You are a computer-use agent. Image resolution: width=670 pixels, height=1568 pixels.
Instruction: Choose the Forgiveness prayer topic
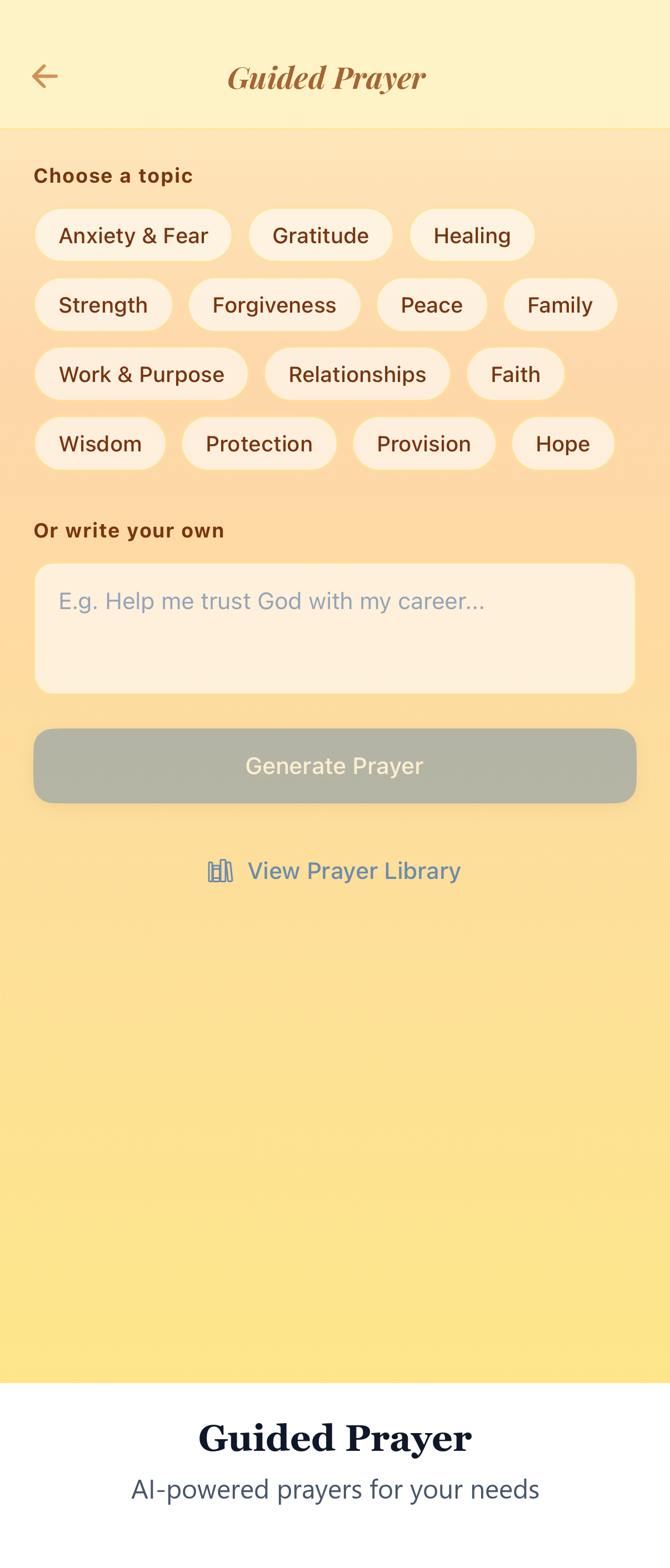coord(274,304)
